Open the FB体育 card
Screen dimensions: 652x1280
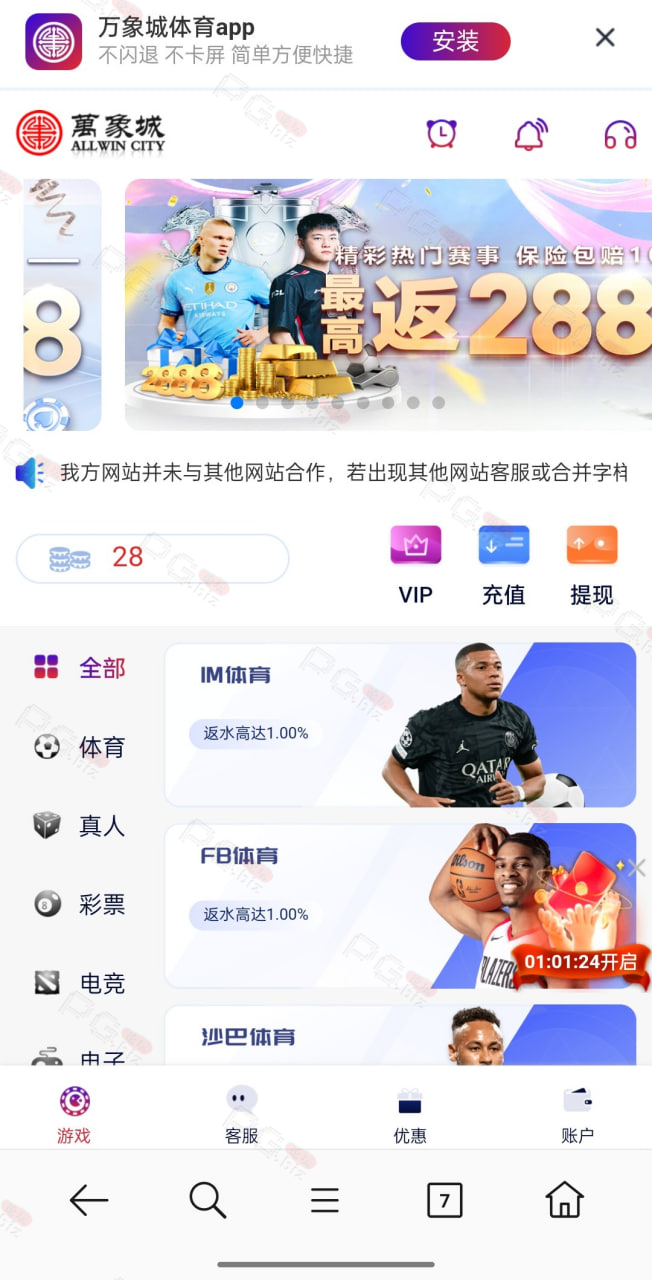[400, 906]
